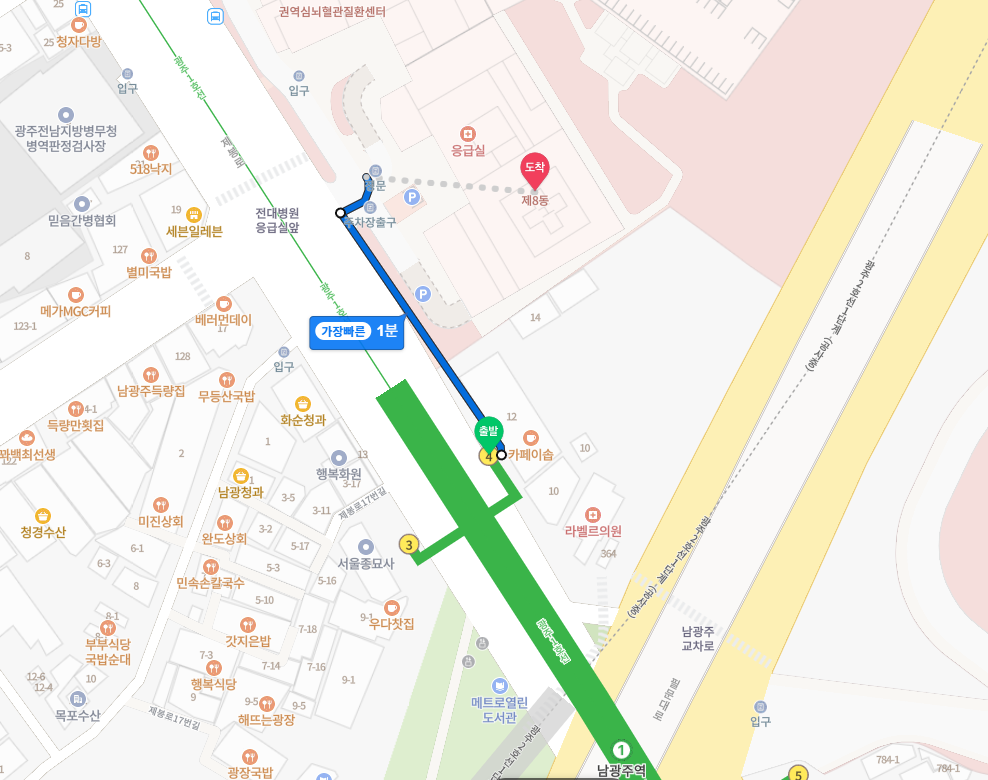Tap 라벨르의원 clinic marker

tap(593, 514)
